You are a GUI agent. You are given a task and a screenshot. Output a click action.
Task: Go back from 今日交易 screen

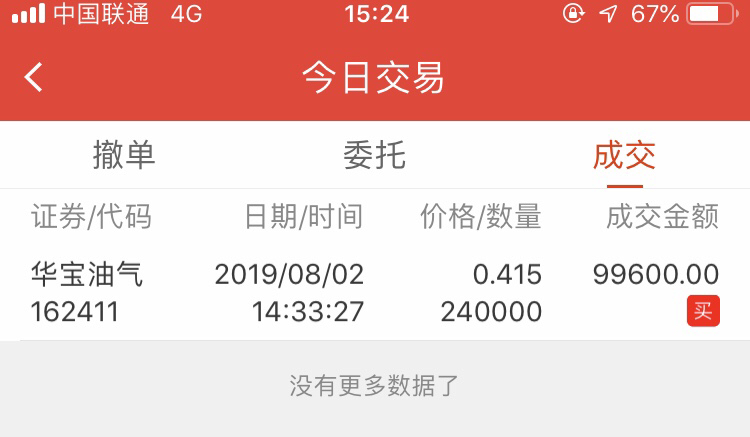point(34,77)
